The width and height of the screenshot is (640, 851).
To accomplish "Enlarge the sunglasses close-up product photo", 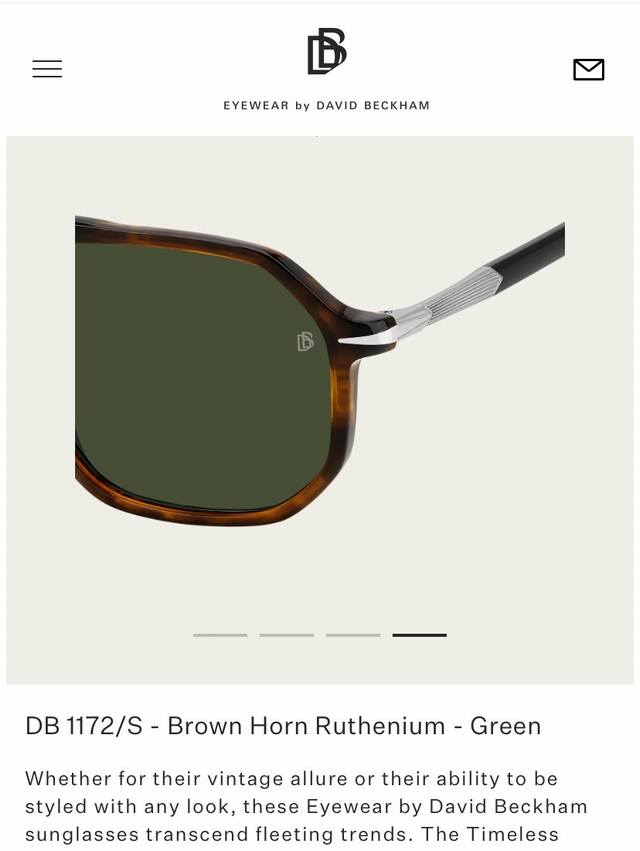I will click(320, 370).
